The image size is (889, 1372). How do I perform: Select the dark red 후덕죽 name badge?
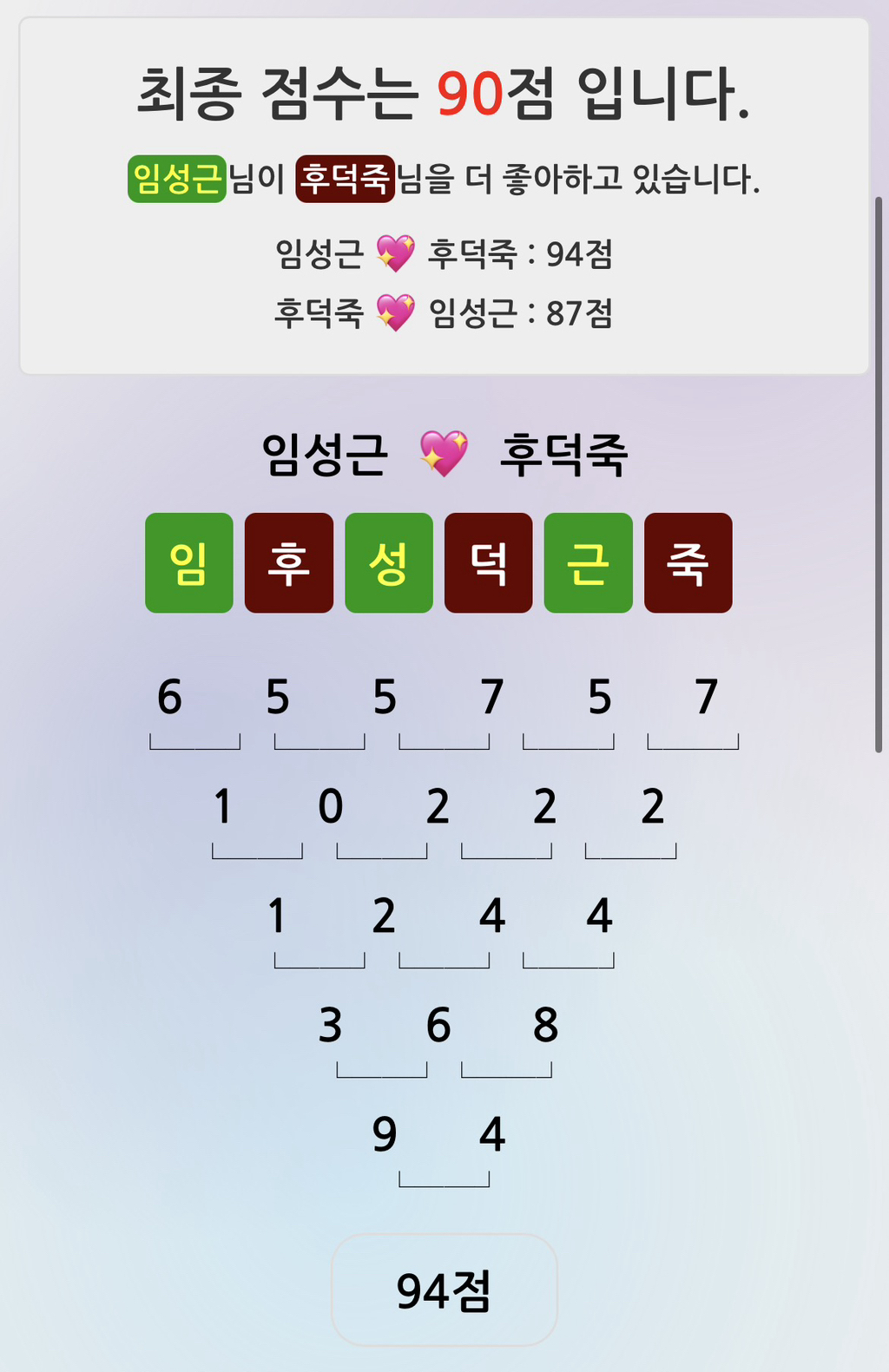[346, 174]
